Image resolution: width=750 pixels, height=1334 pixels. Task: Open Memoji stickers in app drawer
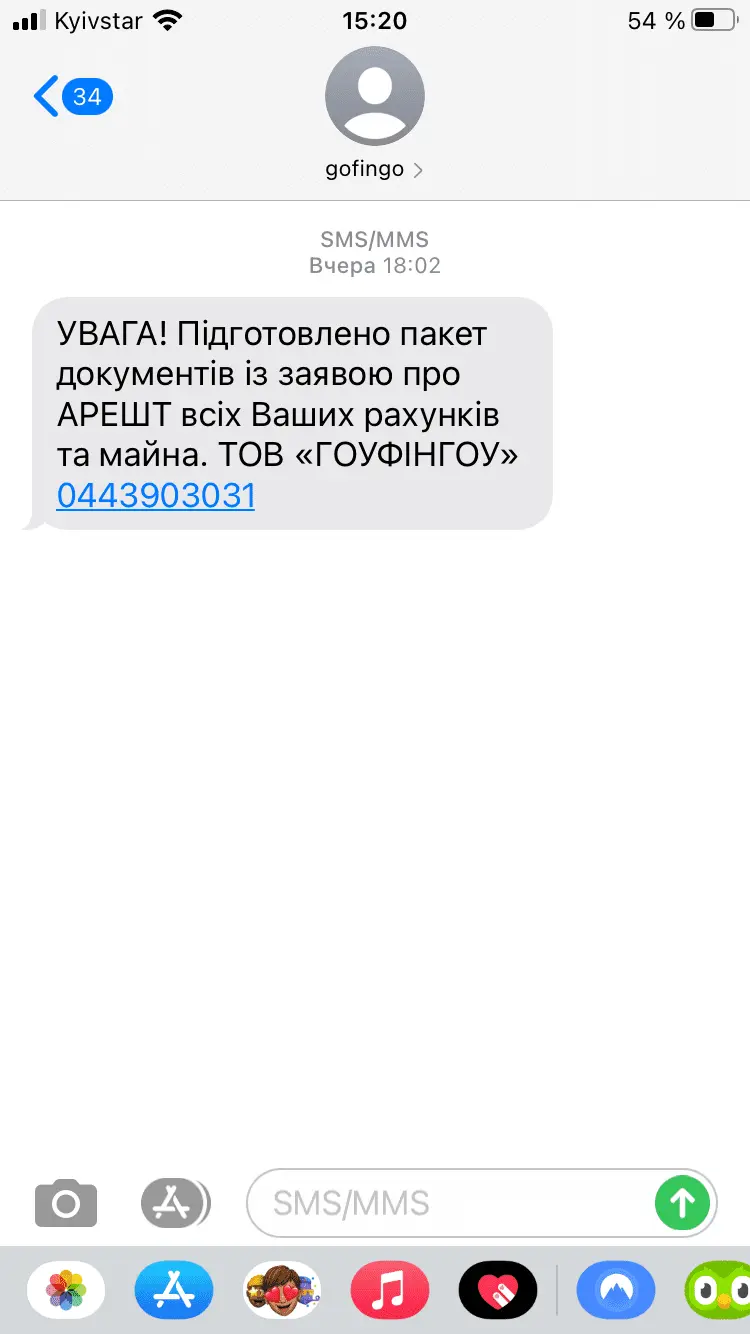tap(282, 1290)
